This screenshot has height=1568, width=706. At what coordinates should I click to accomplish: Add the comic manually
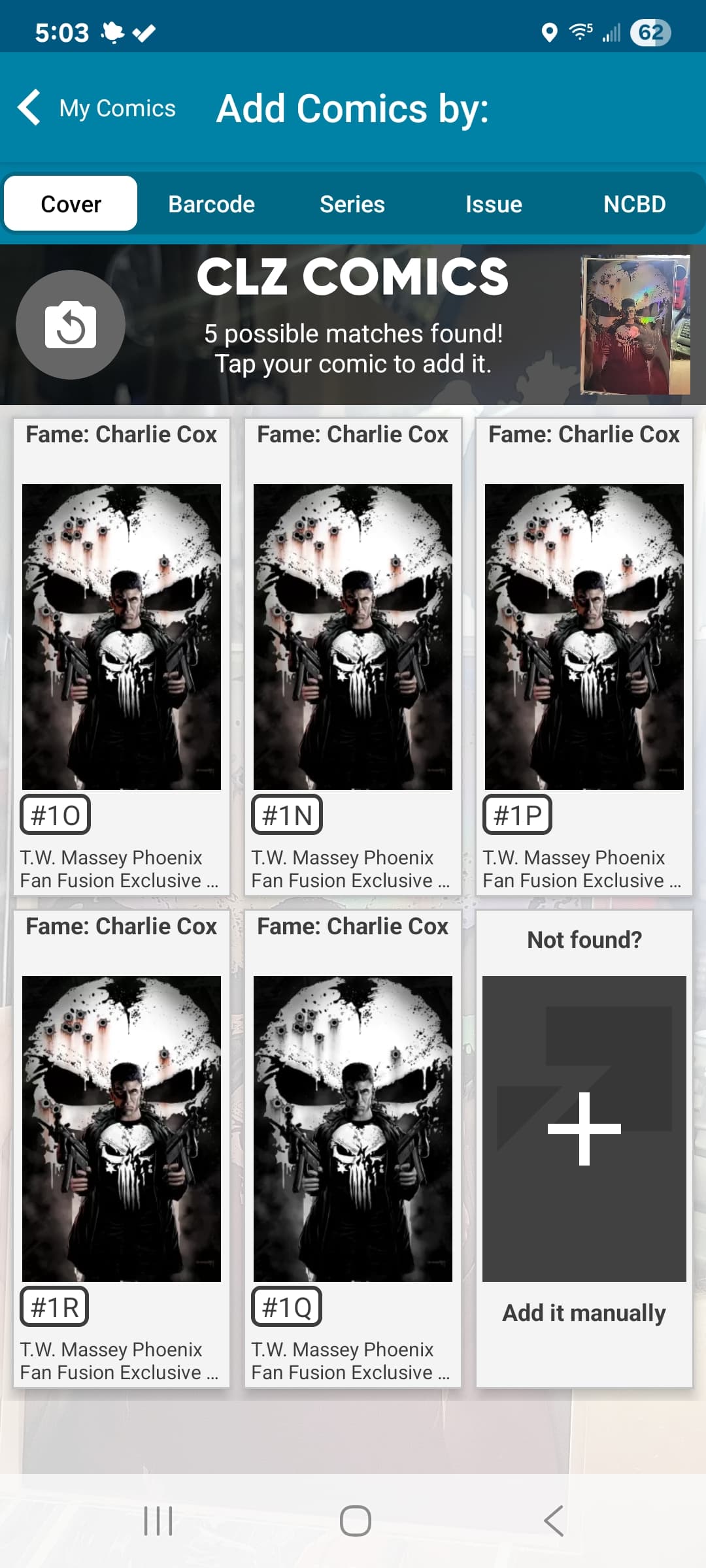584,1149
